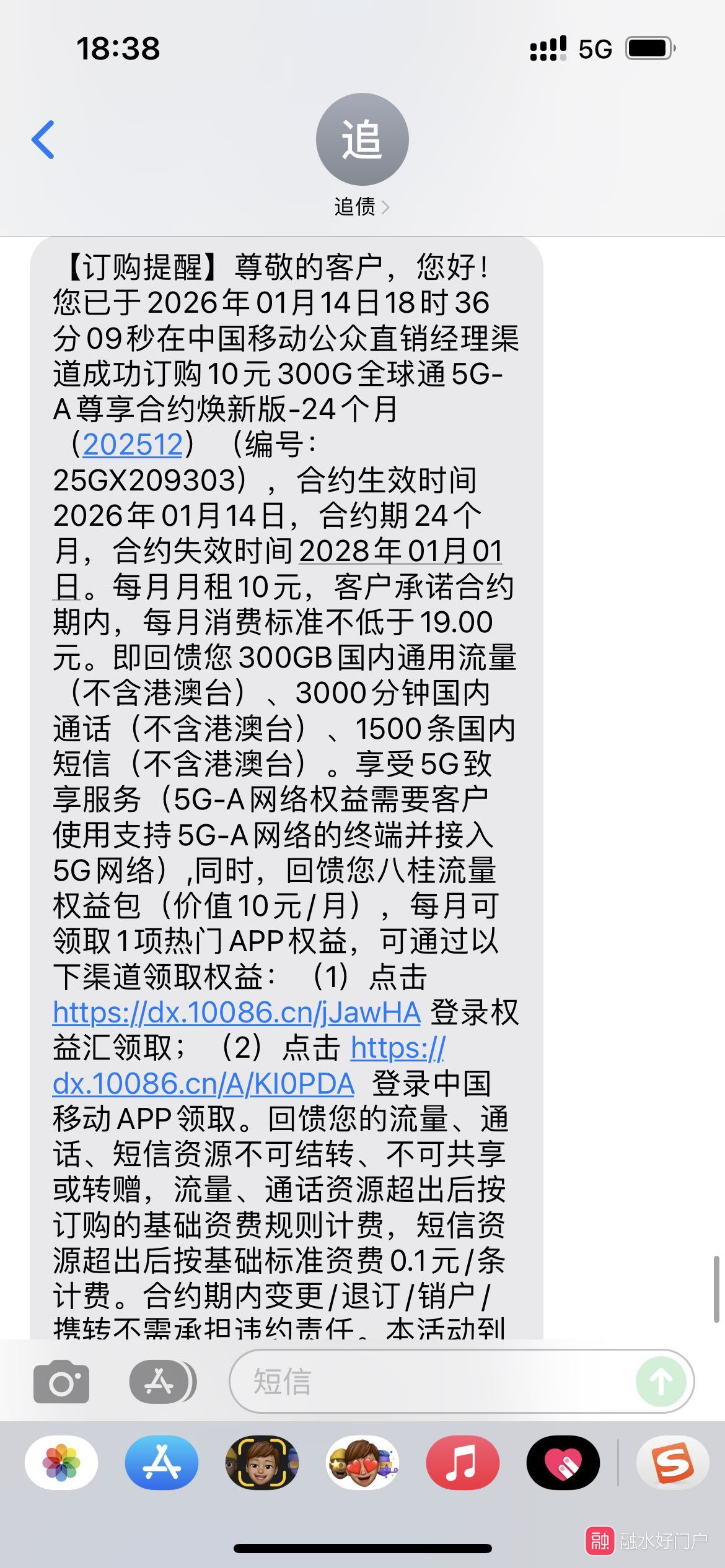Open Digital Touch heart icon
Viewport: 725px width, 1568px height.
point(563,1463)
